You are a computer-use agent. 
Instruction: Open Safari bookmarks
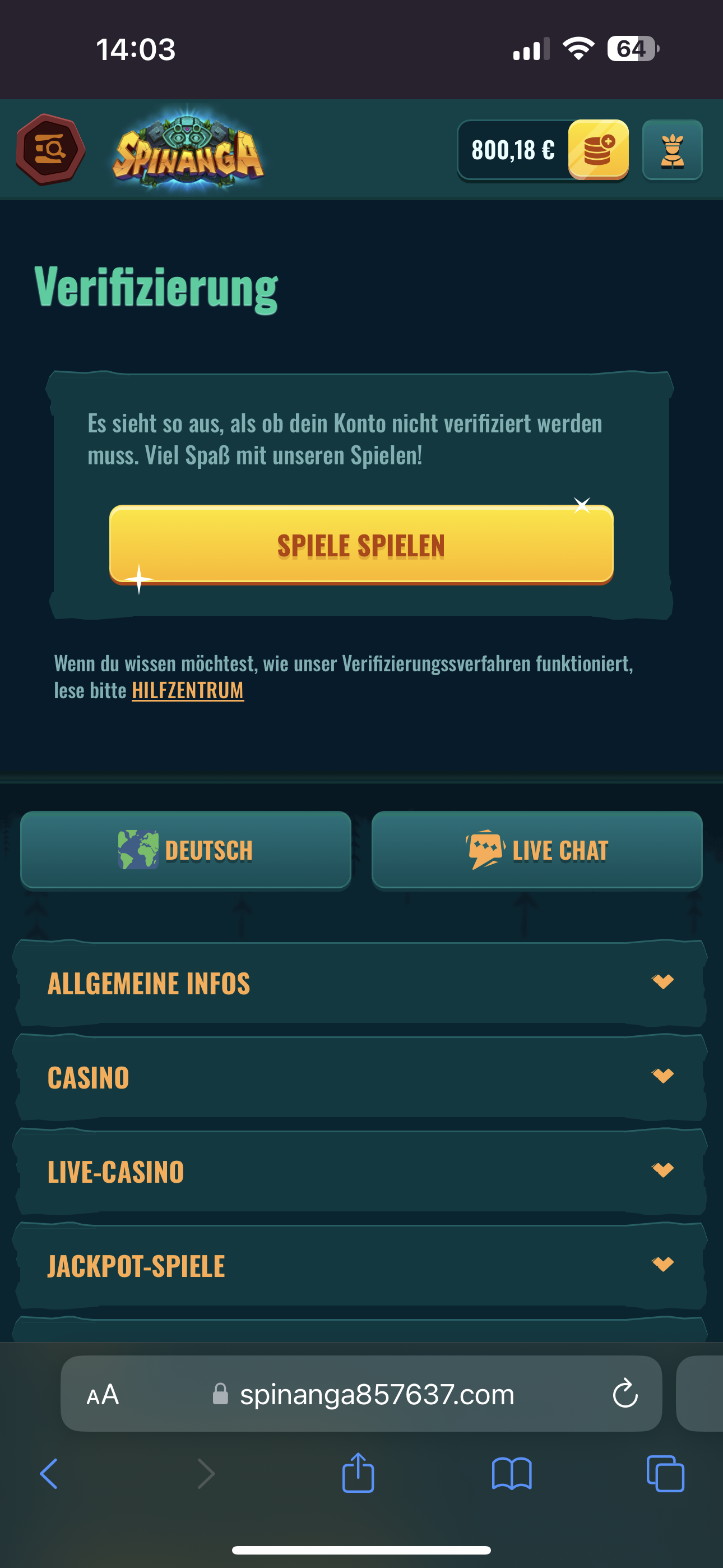(511, 1474)
